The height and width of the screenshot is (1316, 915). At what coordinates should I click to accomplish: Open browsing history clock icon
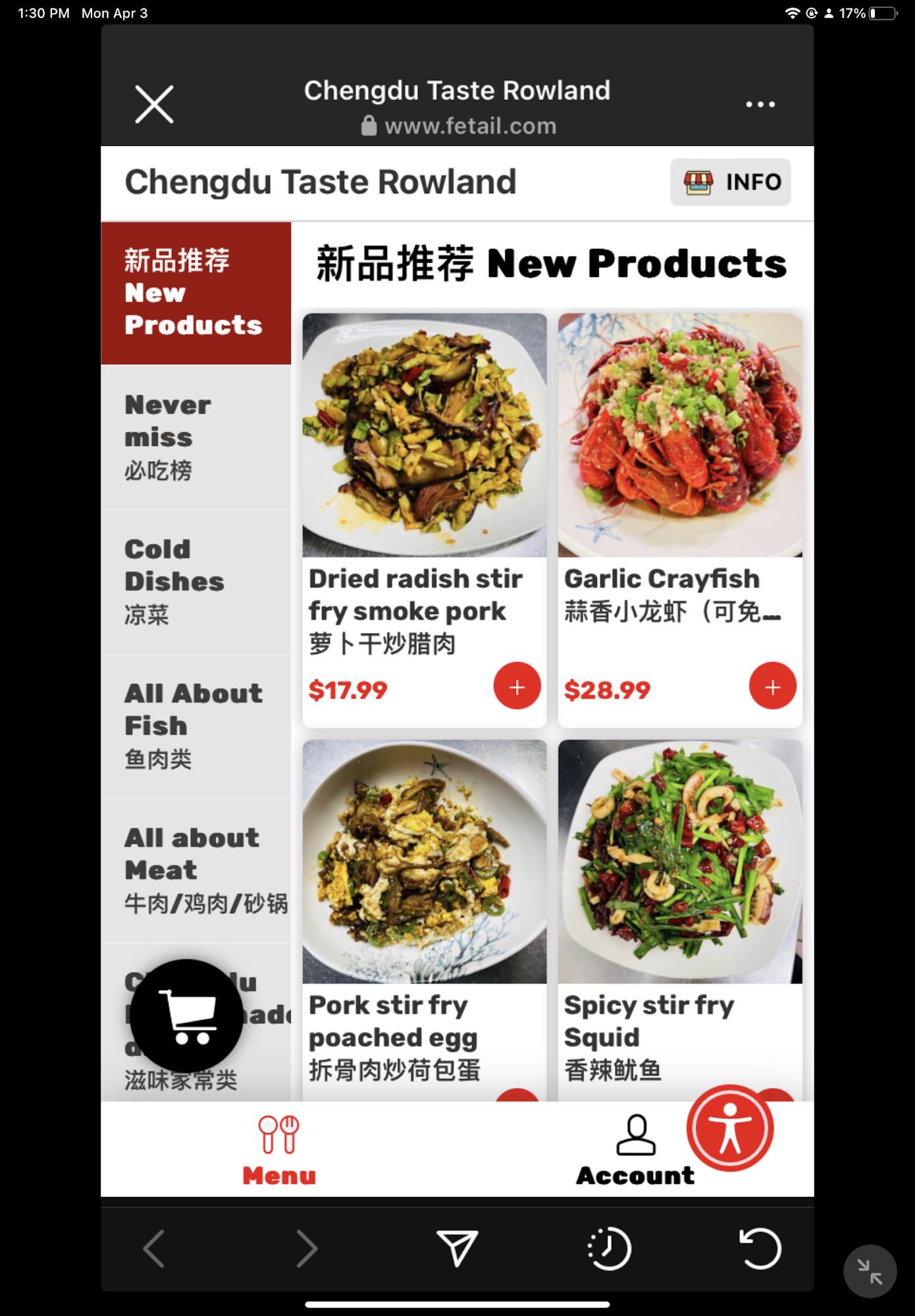pos(608,1248)
